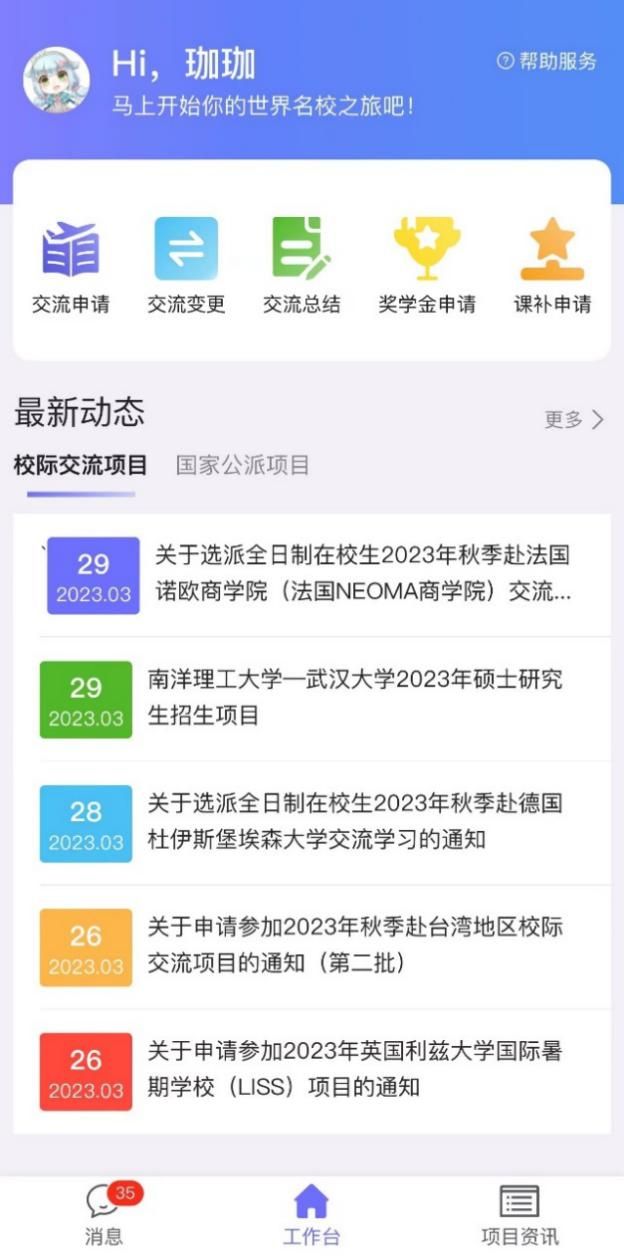The height and width of the screenshot is (1260, 624).
Task: Tap the user profile avatar
Action: [x=56, y=80]
